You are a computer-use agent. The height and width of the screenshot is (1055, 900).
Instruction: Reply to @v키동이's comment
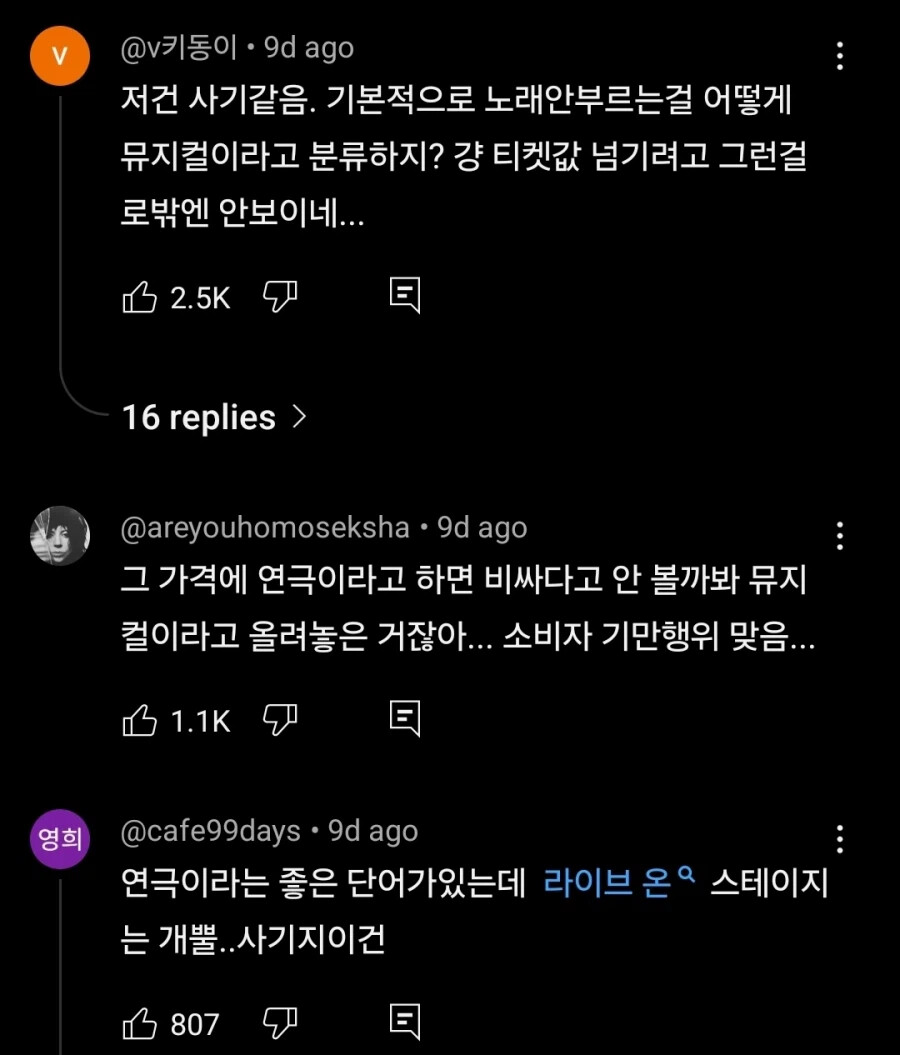tap(405, 295)
